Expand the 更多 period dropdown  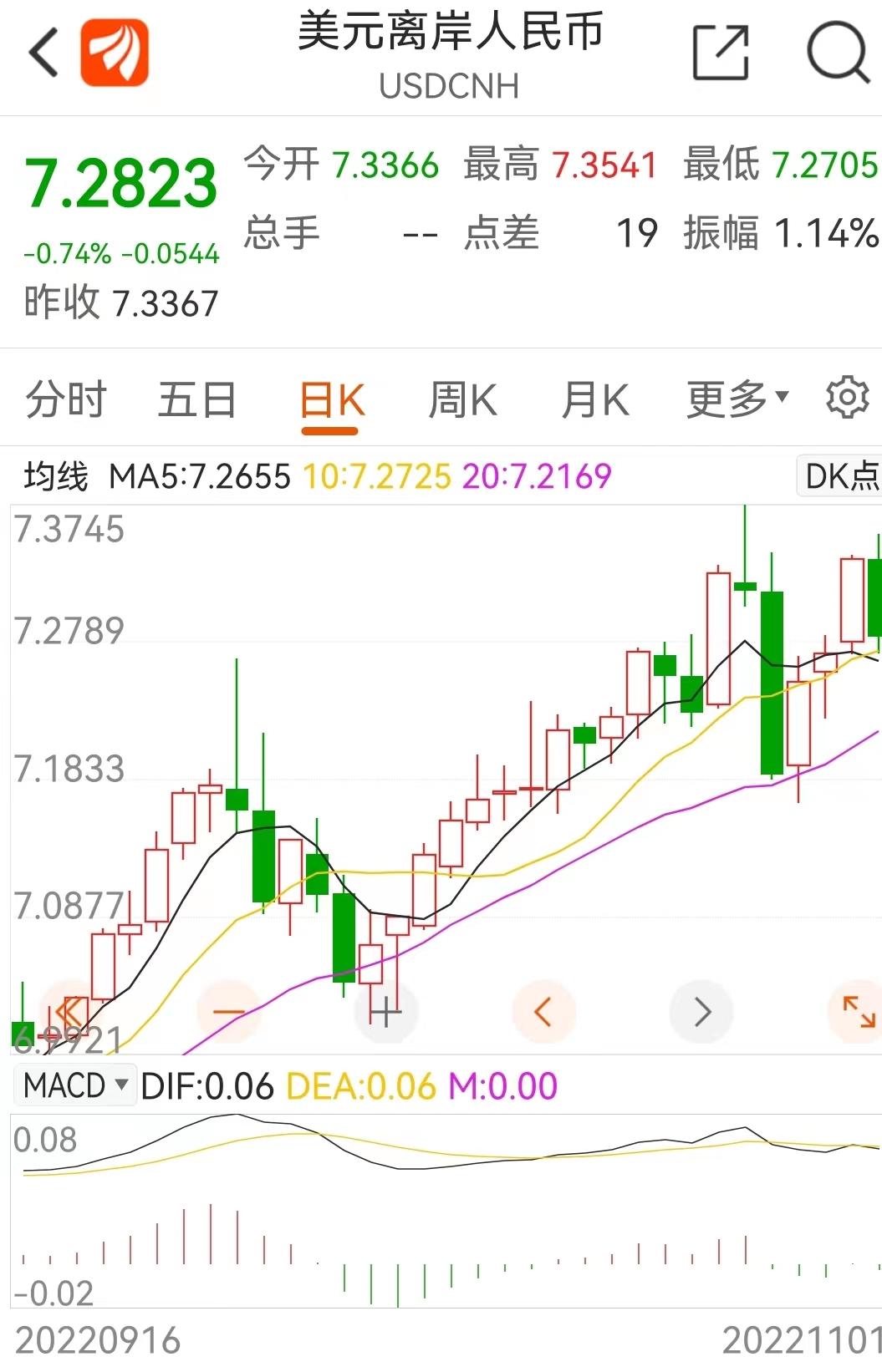[x=737, y=399]
